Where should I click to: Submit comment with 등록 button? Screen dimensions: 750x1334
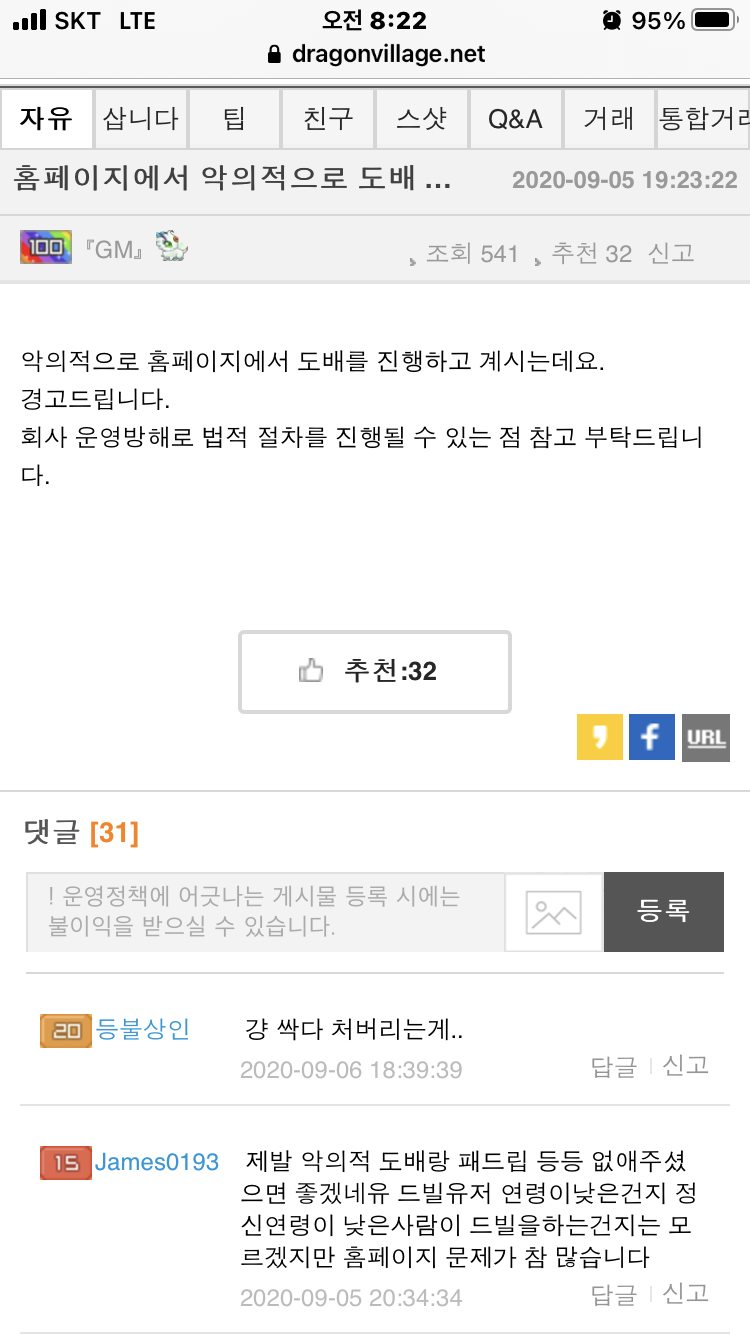(x=663, y=912)
